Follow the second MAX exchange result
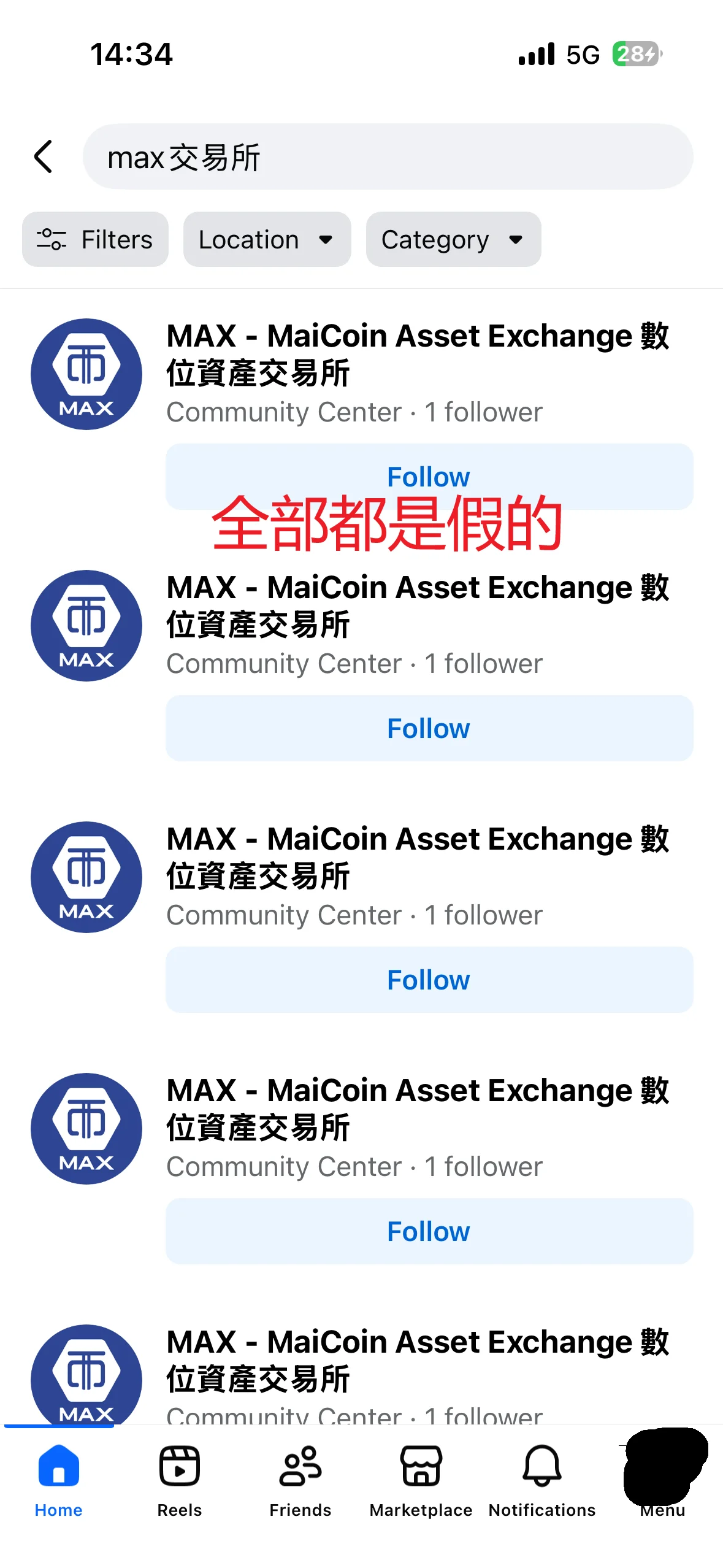The image size is (723, 1568). tap(429, 728)
